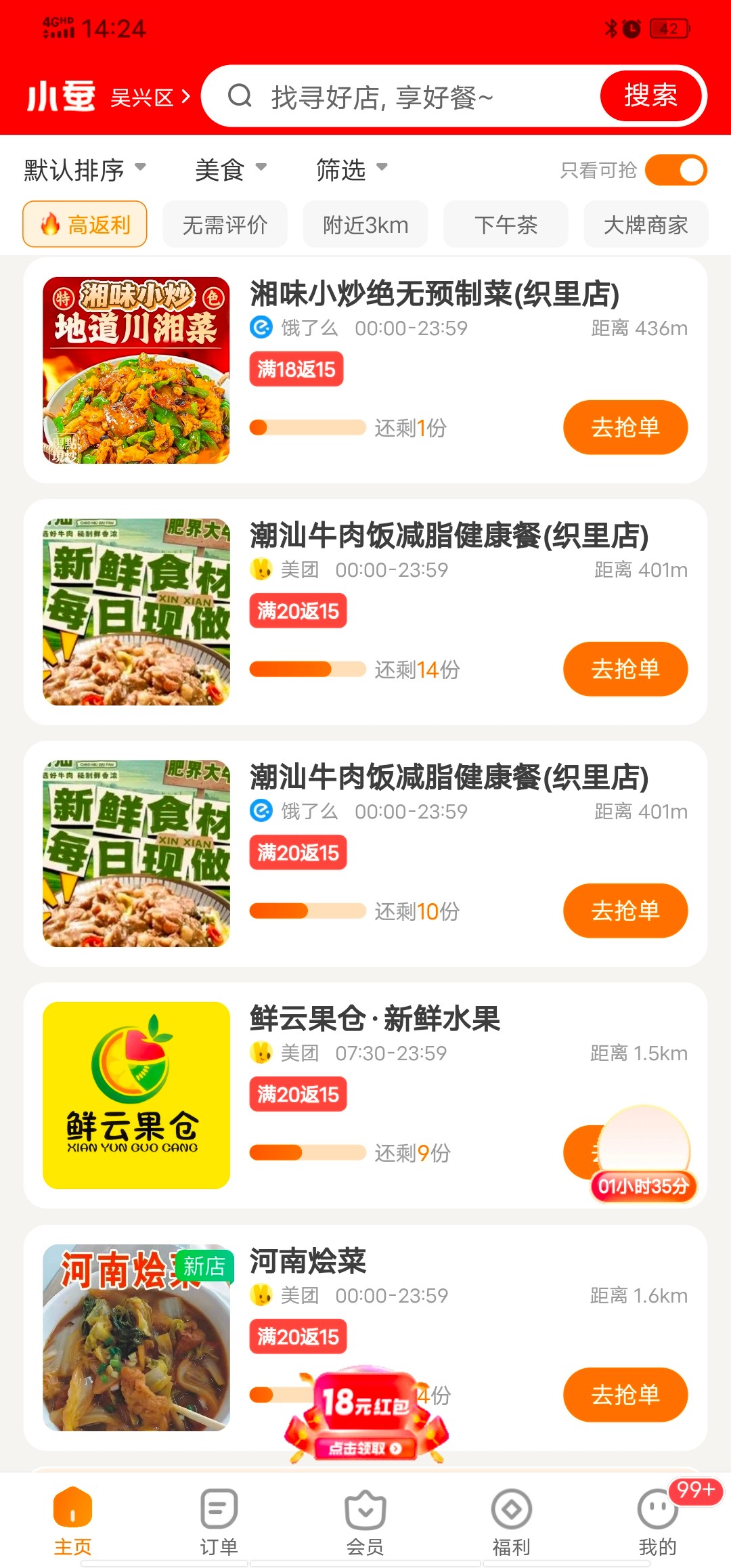Expand the 美食 category dropdown

(230, 169)
